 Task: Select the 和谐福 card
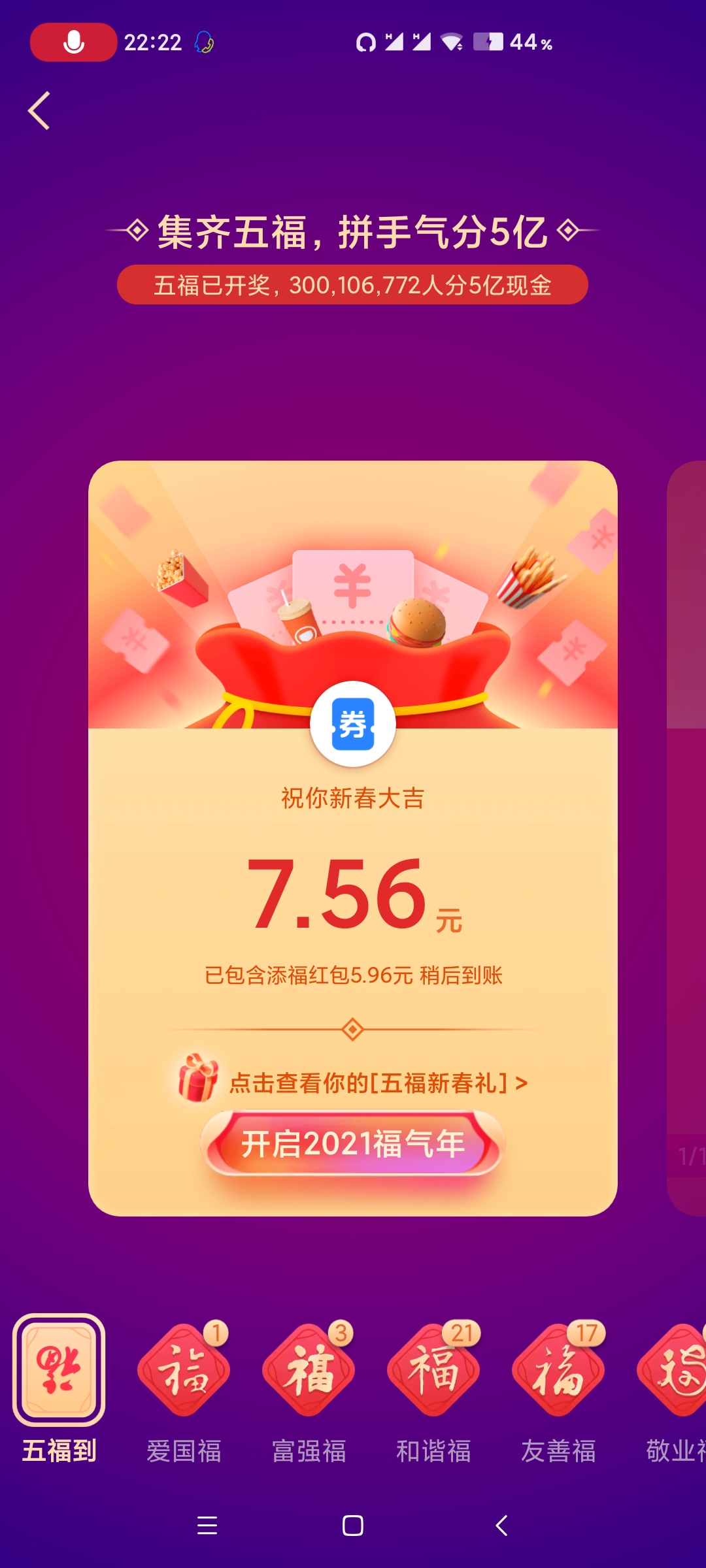pos(433,1370)
